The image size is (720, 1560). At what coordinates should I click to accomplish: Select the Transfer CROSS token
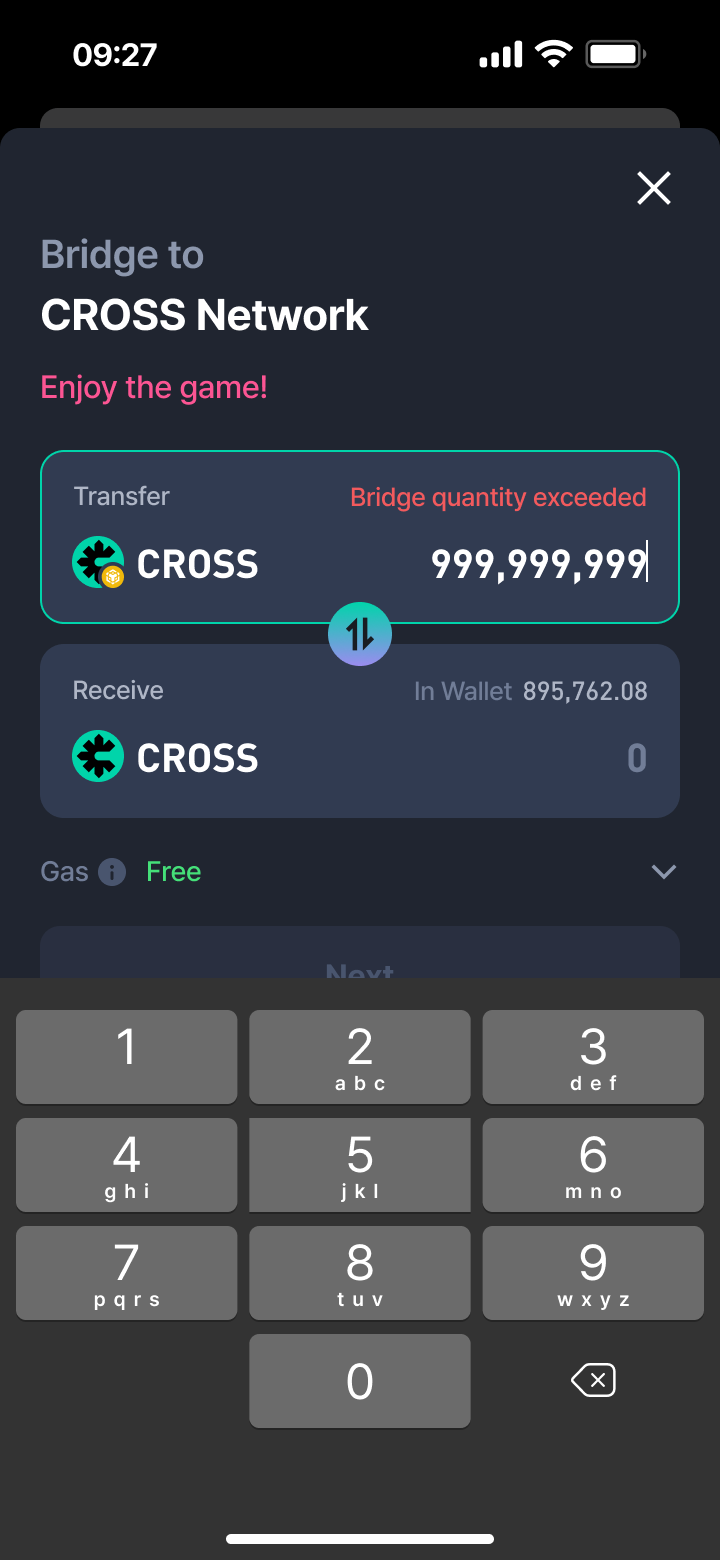pos(166,564)
